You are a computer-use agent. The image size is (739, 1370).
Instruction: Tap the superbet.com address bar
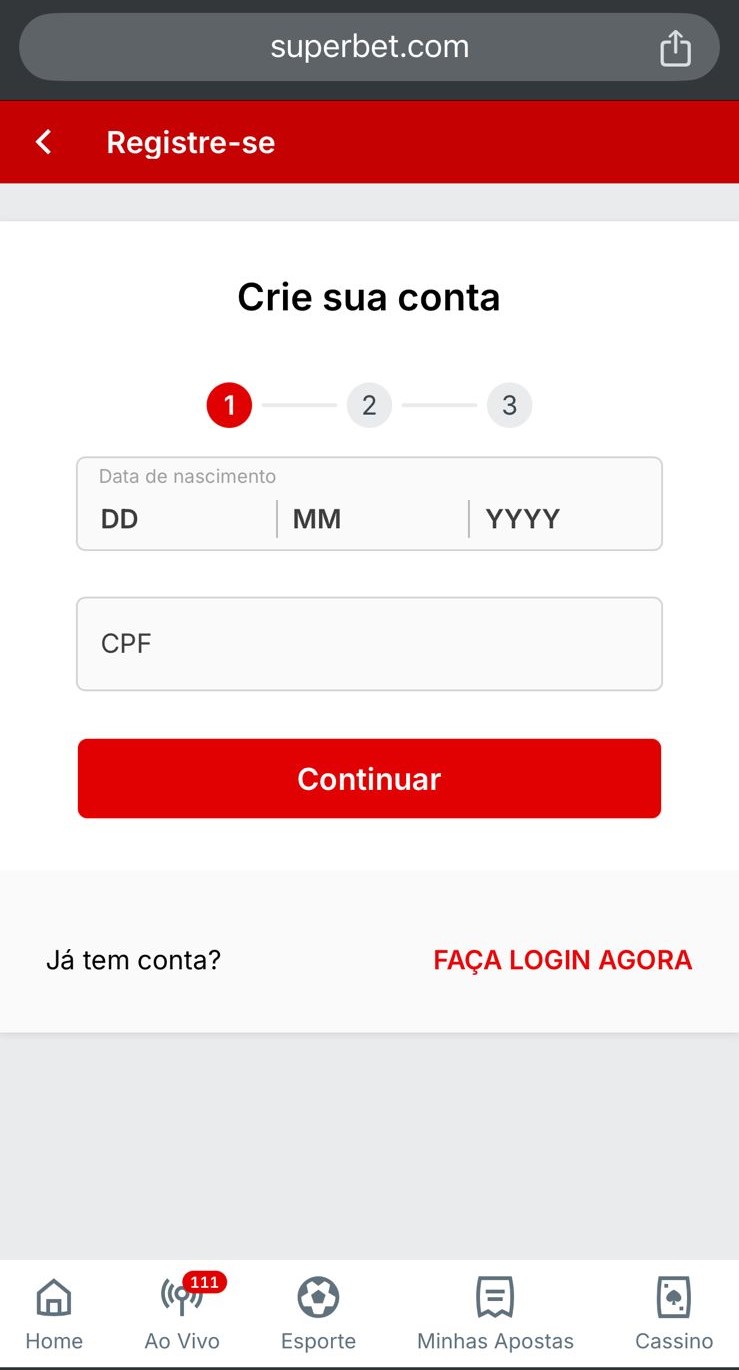point(369,47)
